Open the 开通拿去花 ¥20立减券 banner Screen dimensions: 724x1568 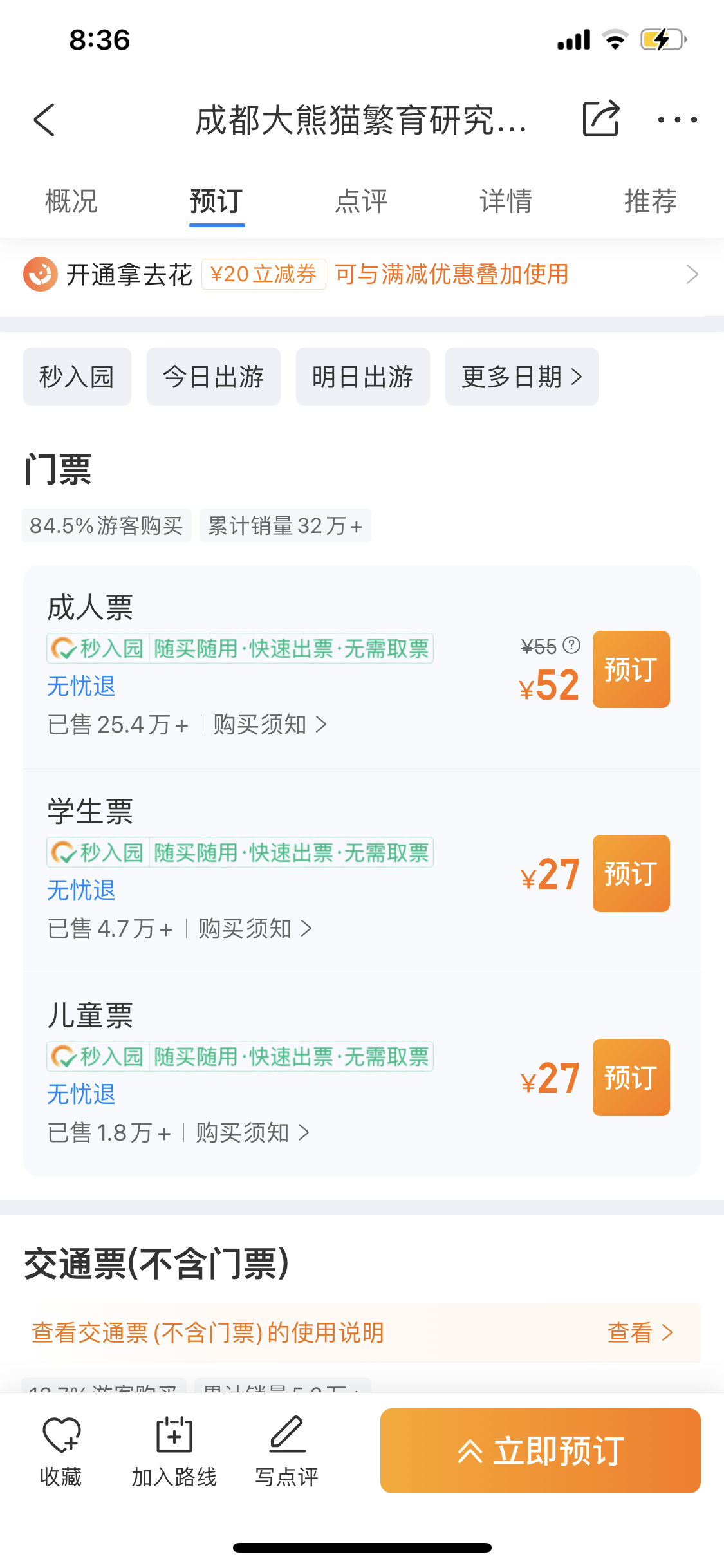362,275
